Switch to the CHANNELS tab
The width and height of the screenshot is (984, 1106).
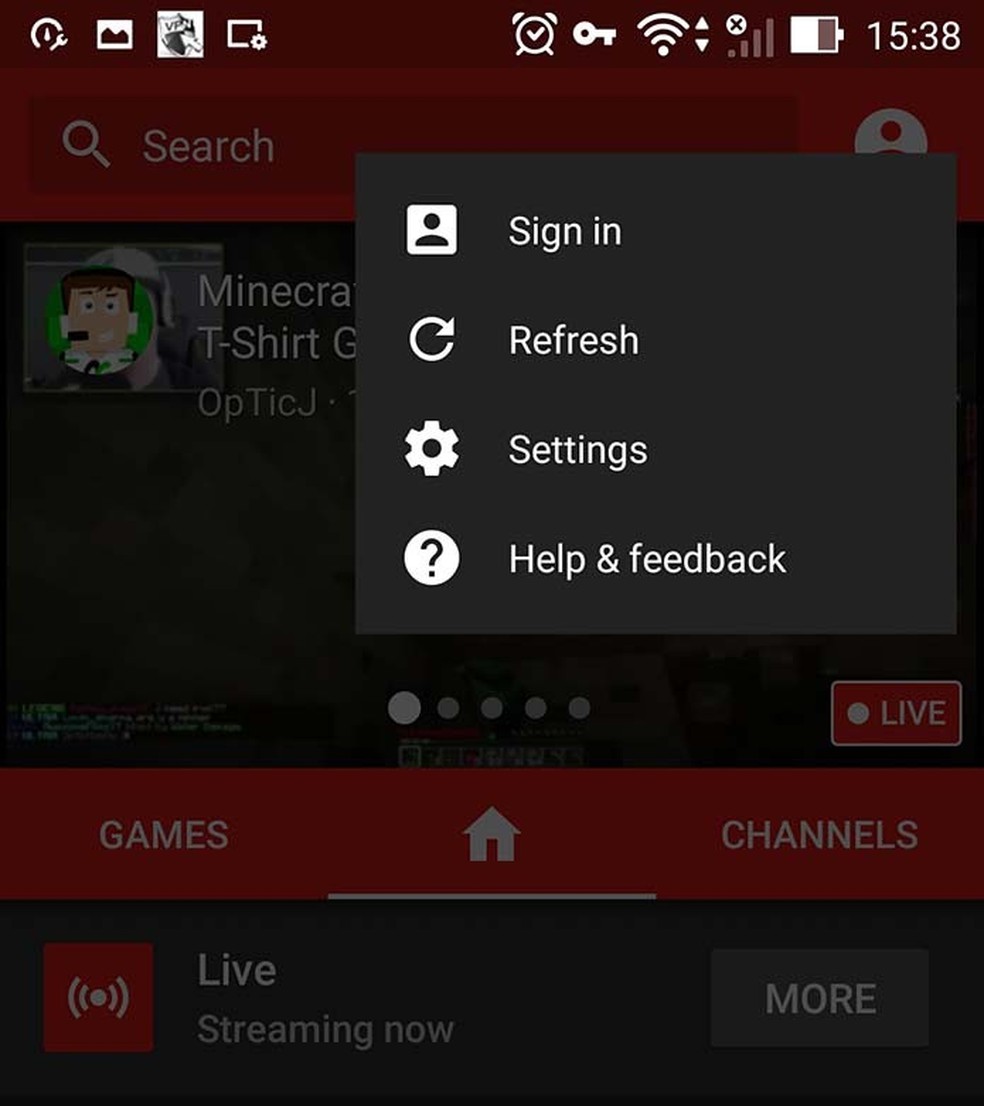click(819, 835)
